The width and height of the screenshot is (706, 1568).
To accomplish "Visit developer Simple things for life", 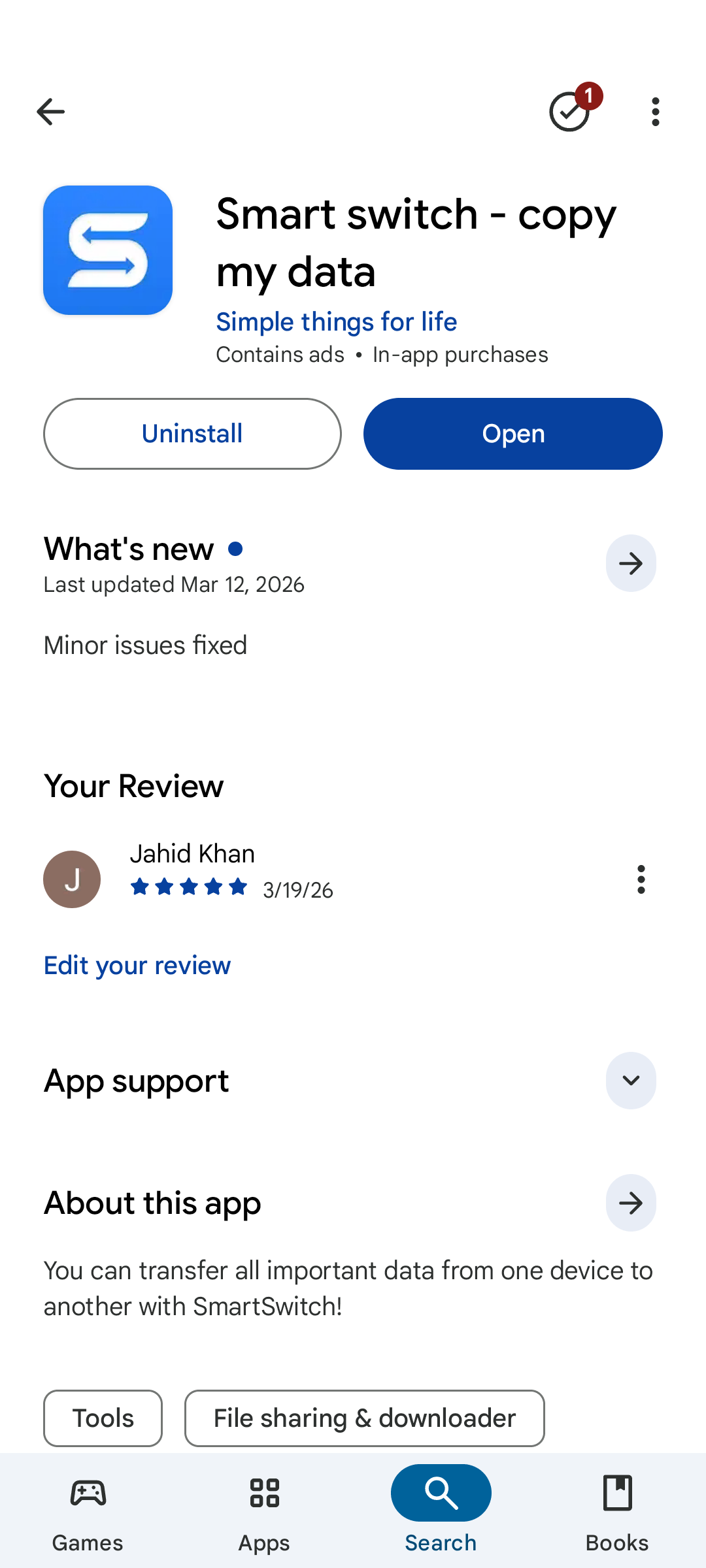I will [x=337, y=321].
